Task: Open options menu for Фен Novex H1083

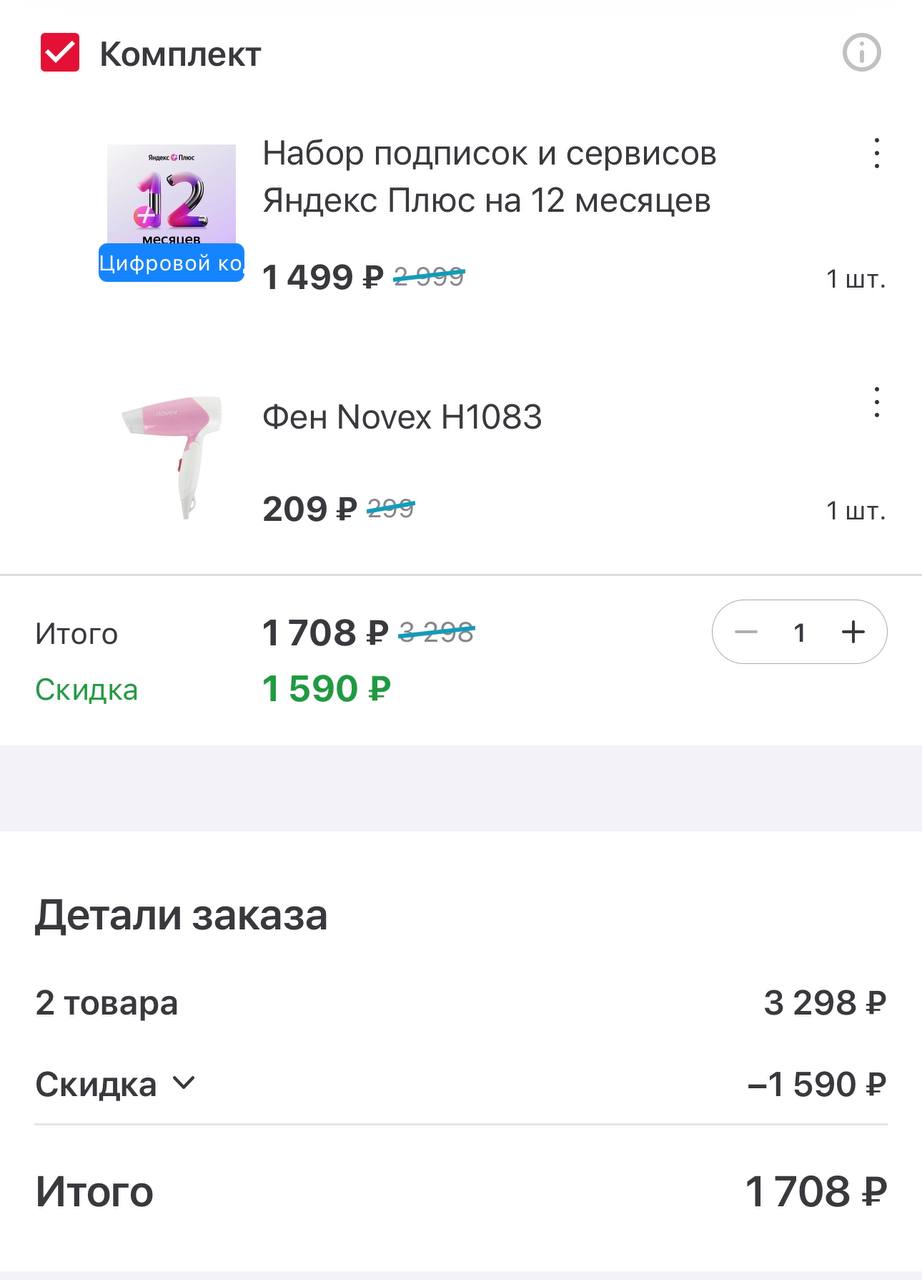Action: [876, 402]
